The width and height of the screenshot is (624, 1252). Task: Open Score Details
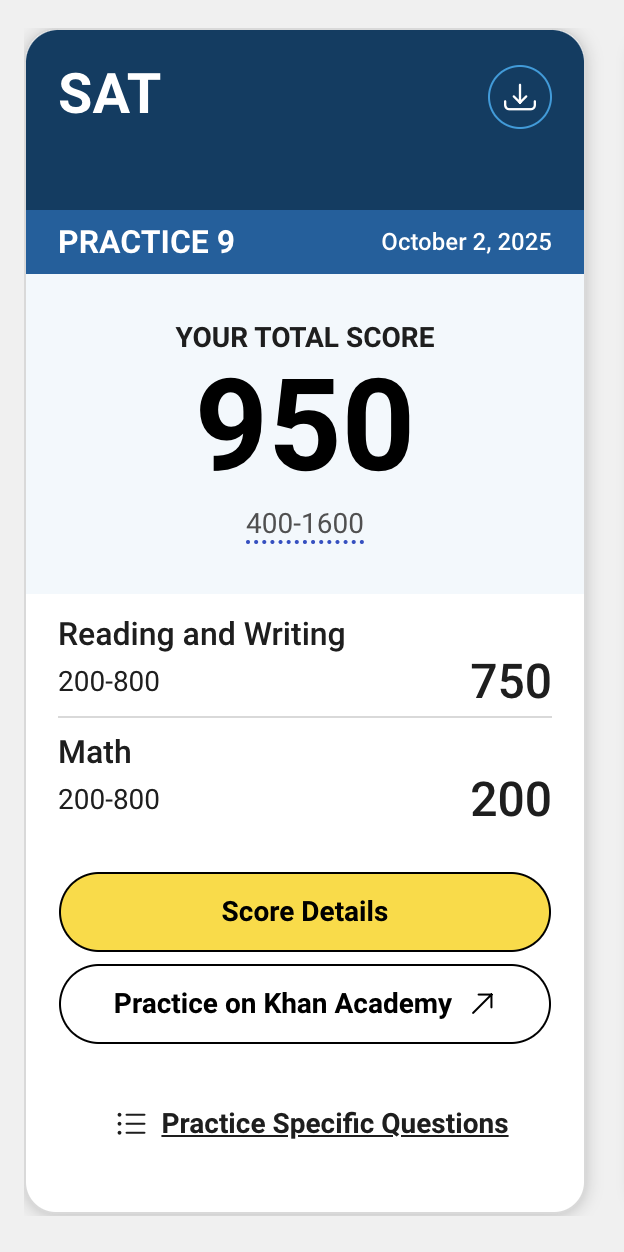pos(305,912)
